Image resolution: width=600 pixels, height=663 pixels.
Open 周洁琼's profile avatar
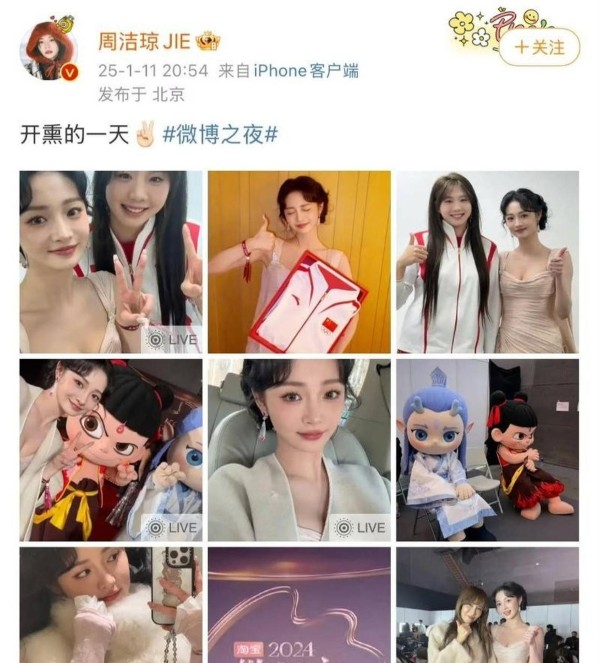coord(48,49)
